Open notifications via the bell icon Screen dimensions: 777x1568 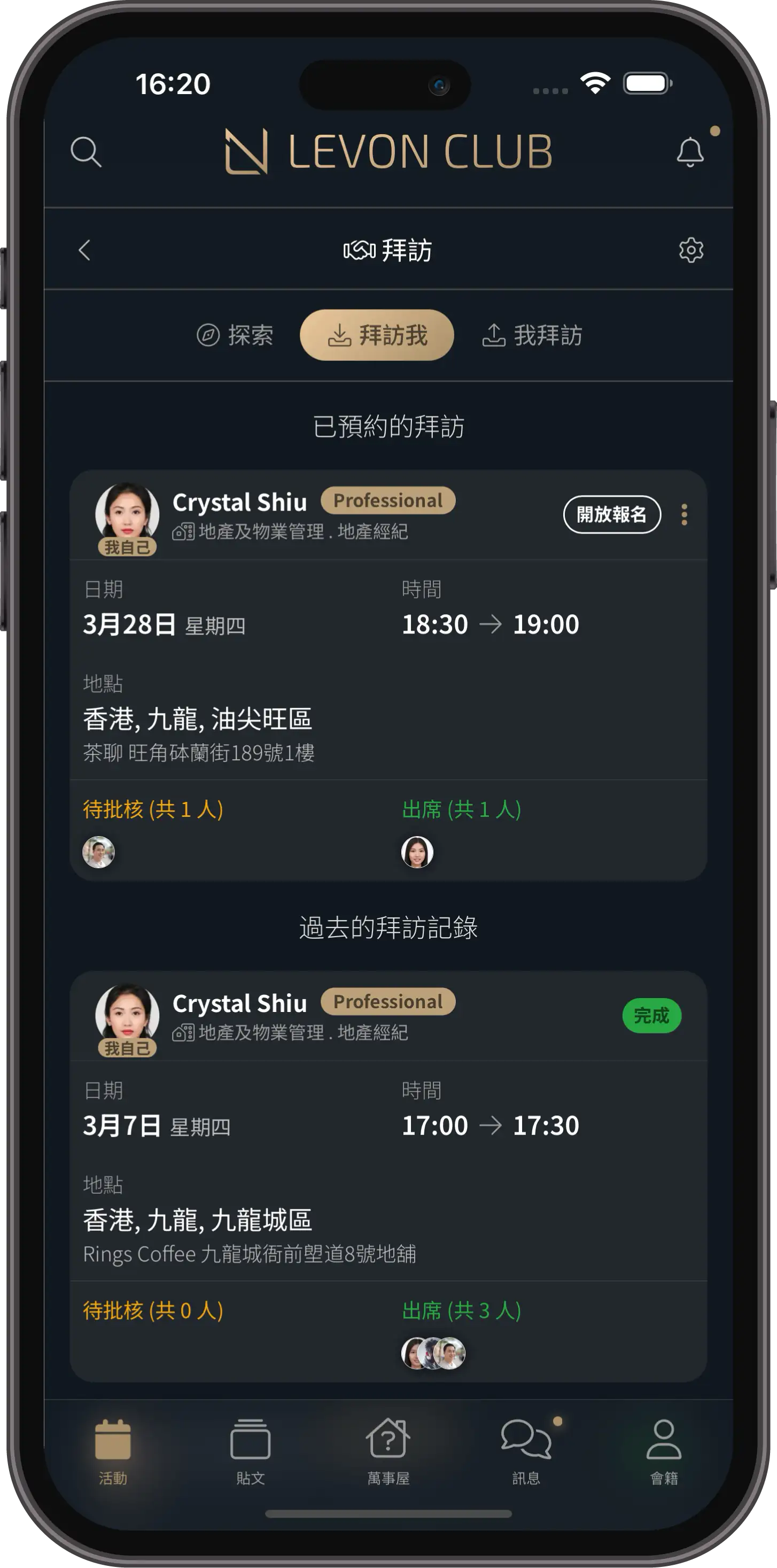(689, 152)
